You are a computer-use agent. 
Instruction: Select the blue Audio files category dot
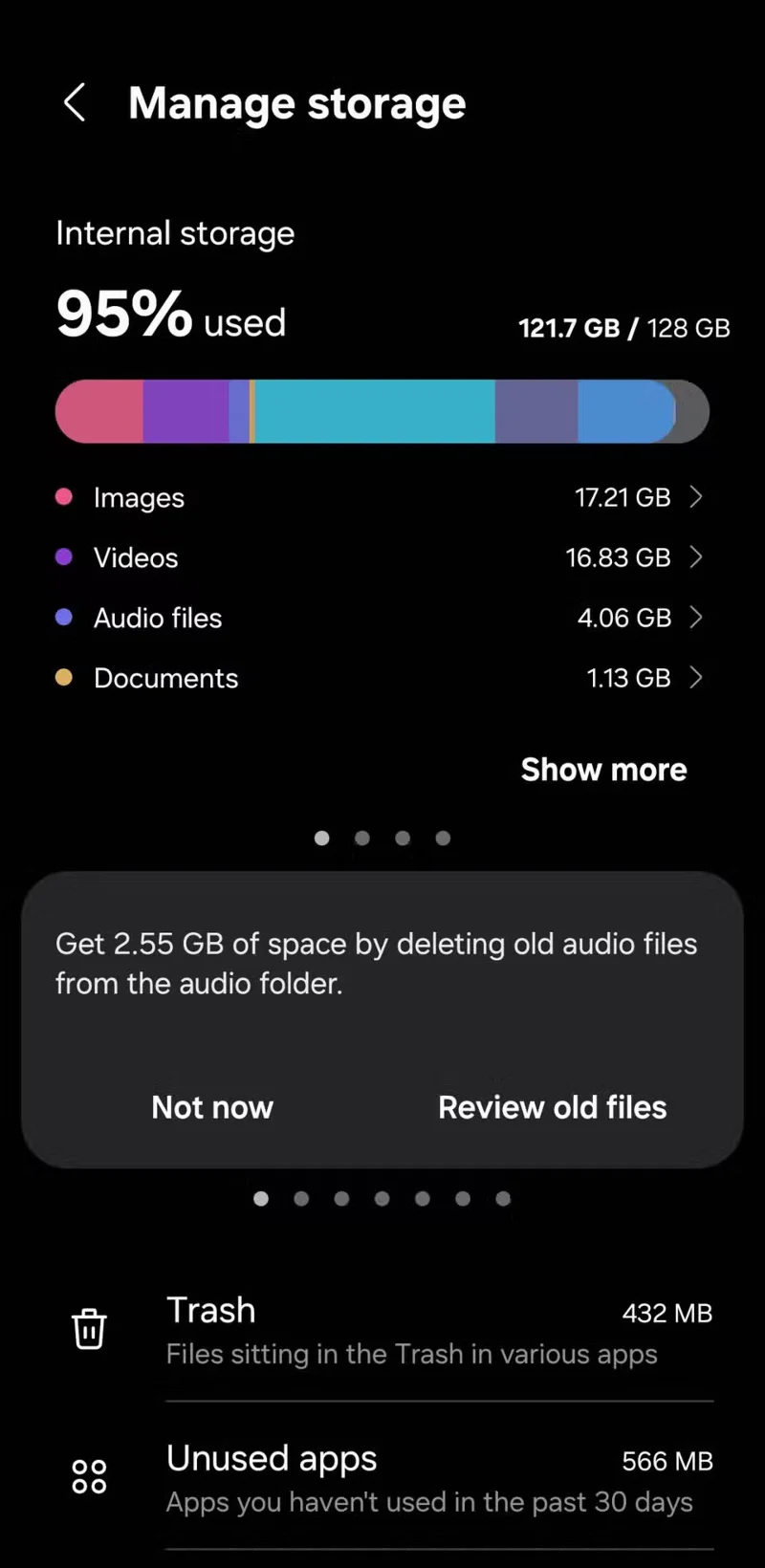coord(63,617)
